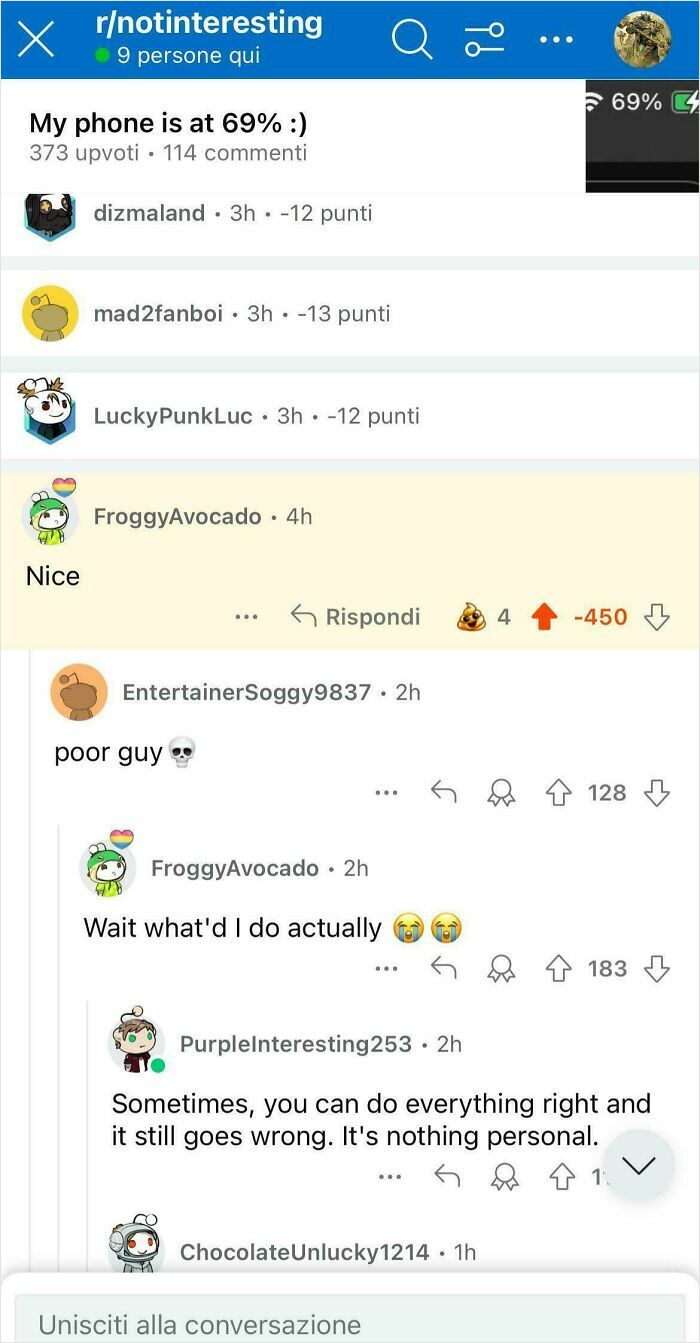The image size is (700, 1343).
Task: Give an award to the 'Wait what'd I do' comment
Action: pyautogui.click(x=500, y=969)
